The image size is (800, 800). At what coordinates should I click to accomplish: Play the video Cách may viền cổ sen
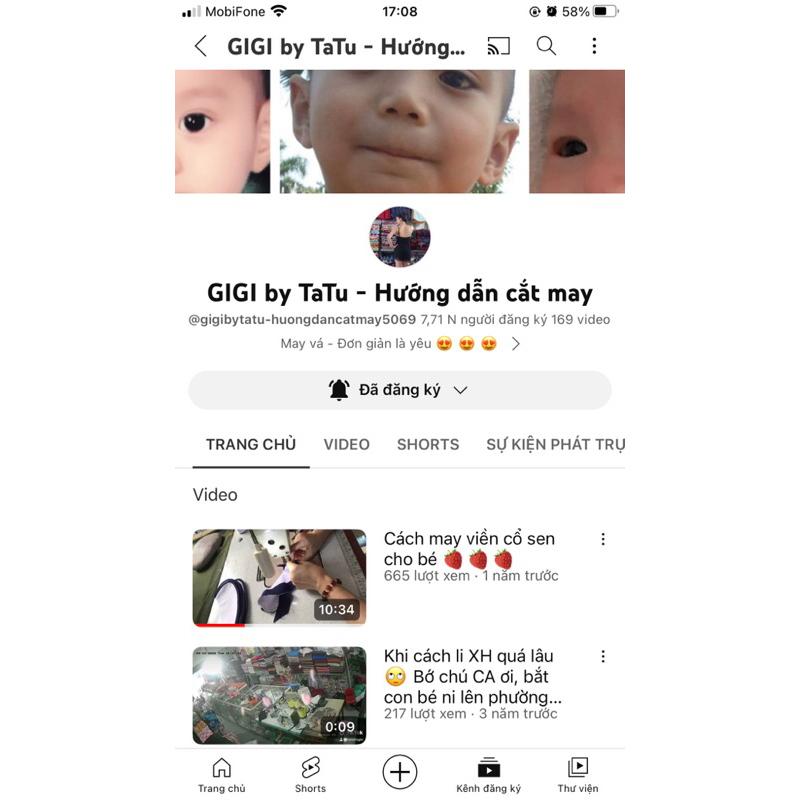coord(279,578)
